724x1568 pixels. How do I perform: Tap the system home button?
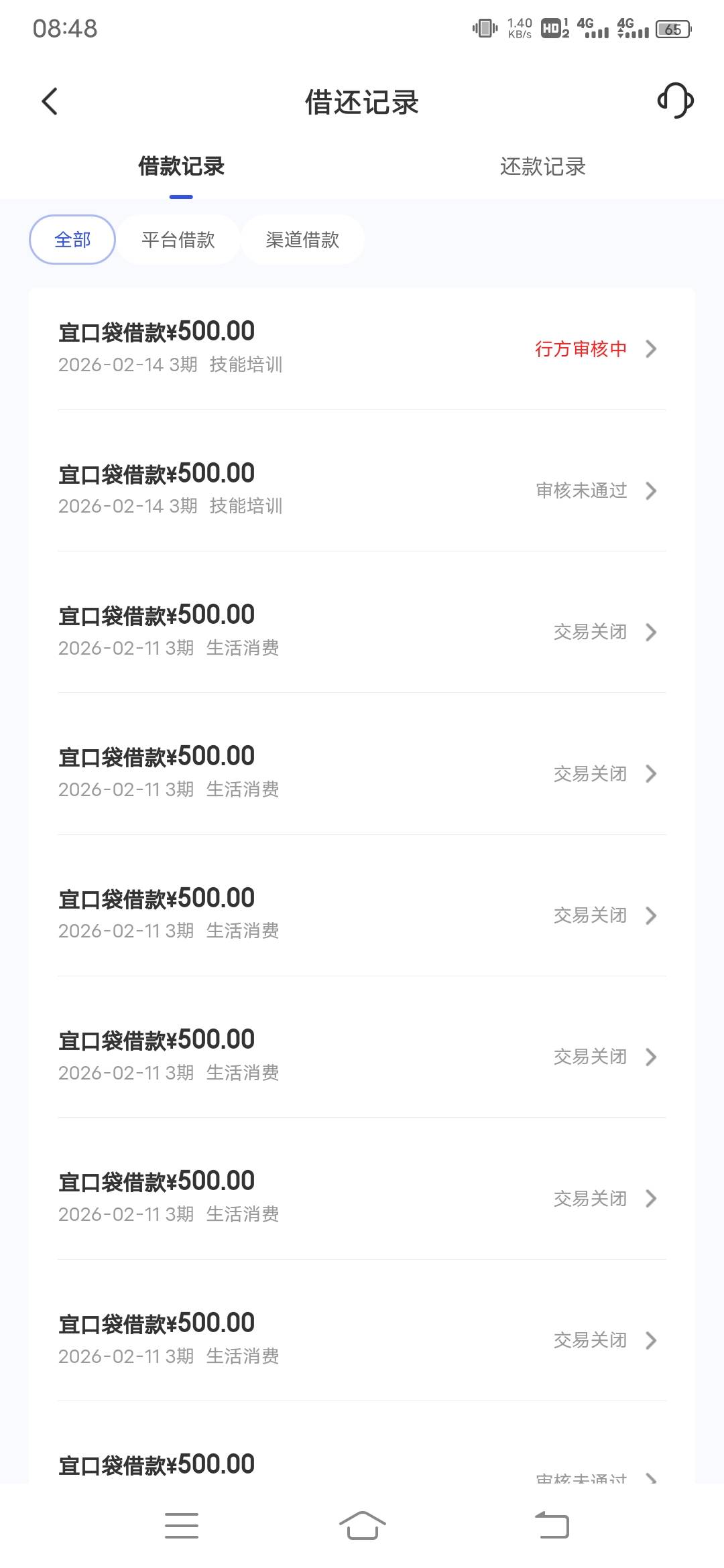[362, 1525]
